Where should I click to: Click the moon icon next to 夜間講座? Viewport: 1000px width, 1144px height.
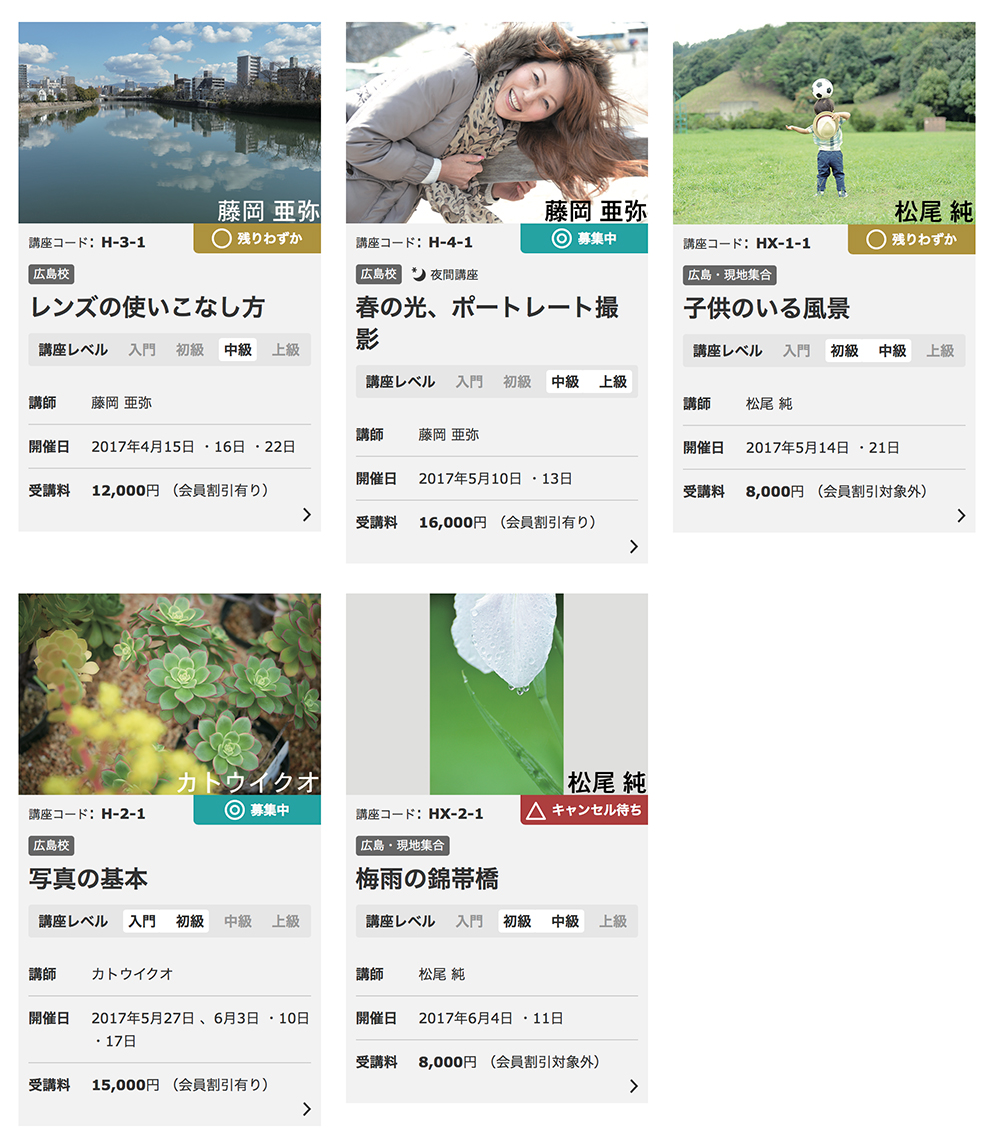point(420,271)
